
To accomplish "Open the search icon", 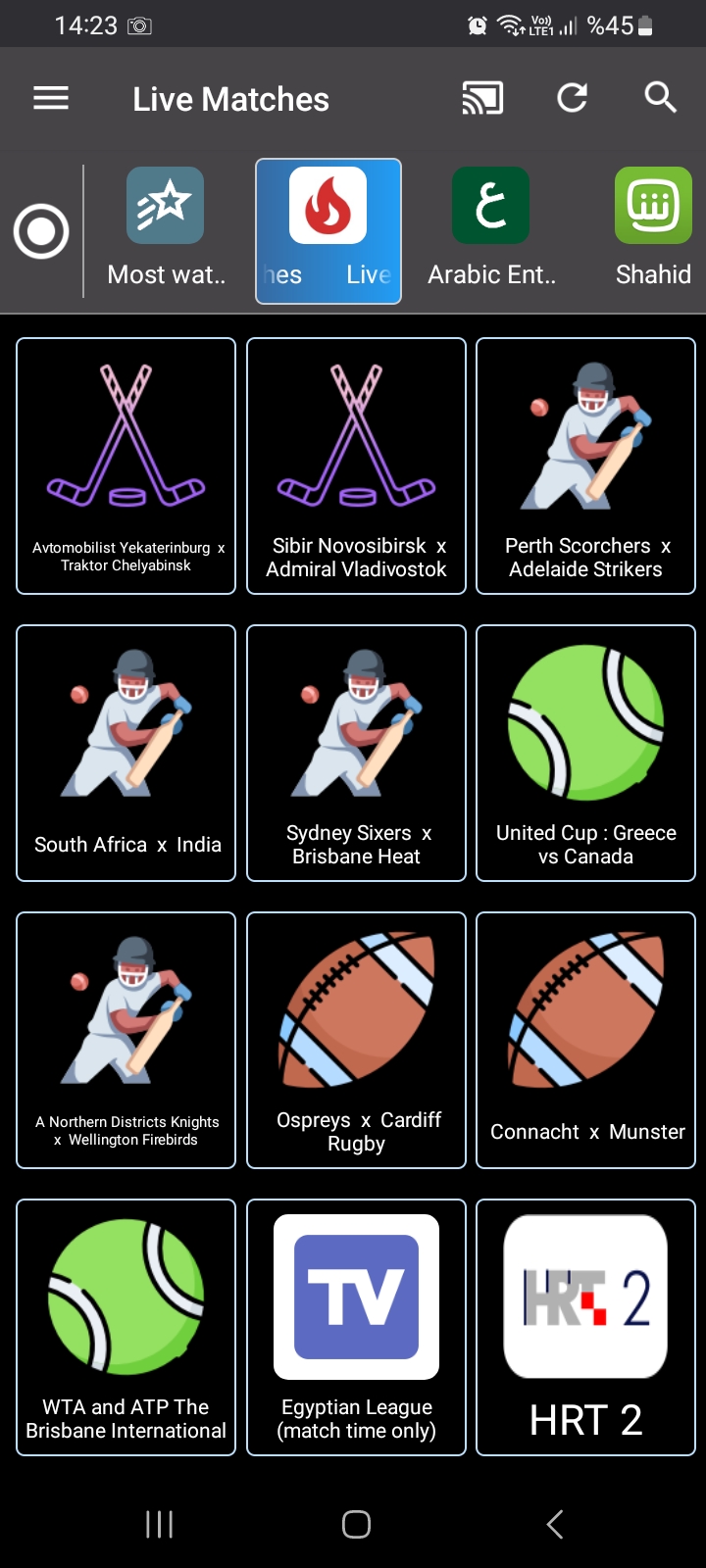I will point(660,98).
